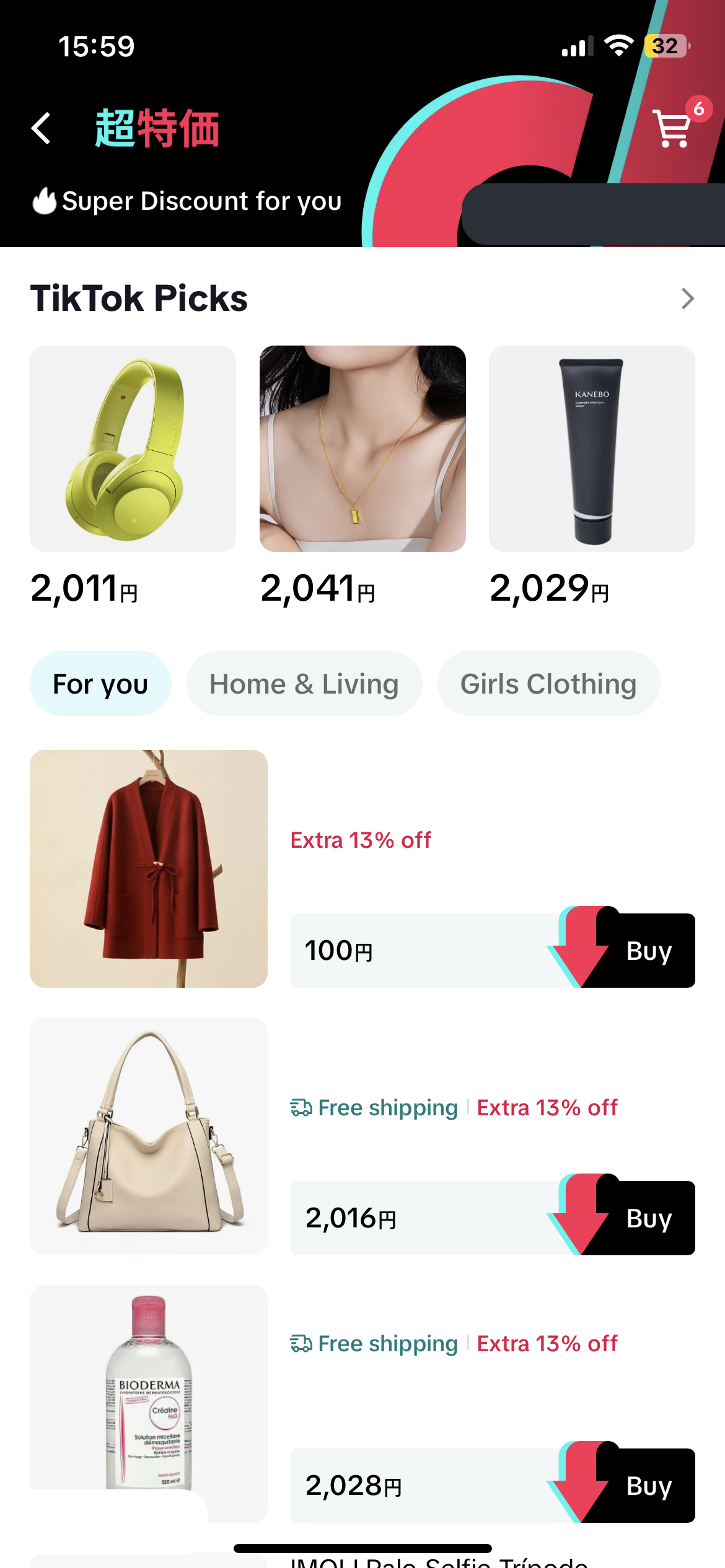Open the shopping cart
The height and width of the screenshot is (1568, 725).
(x=673, y=128)
